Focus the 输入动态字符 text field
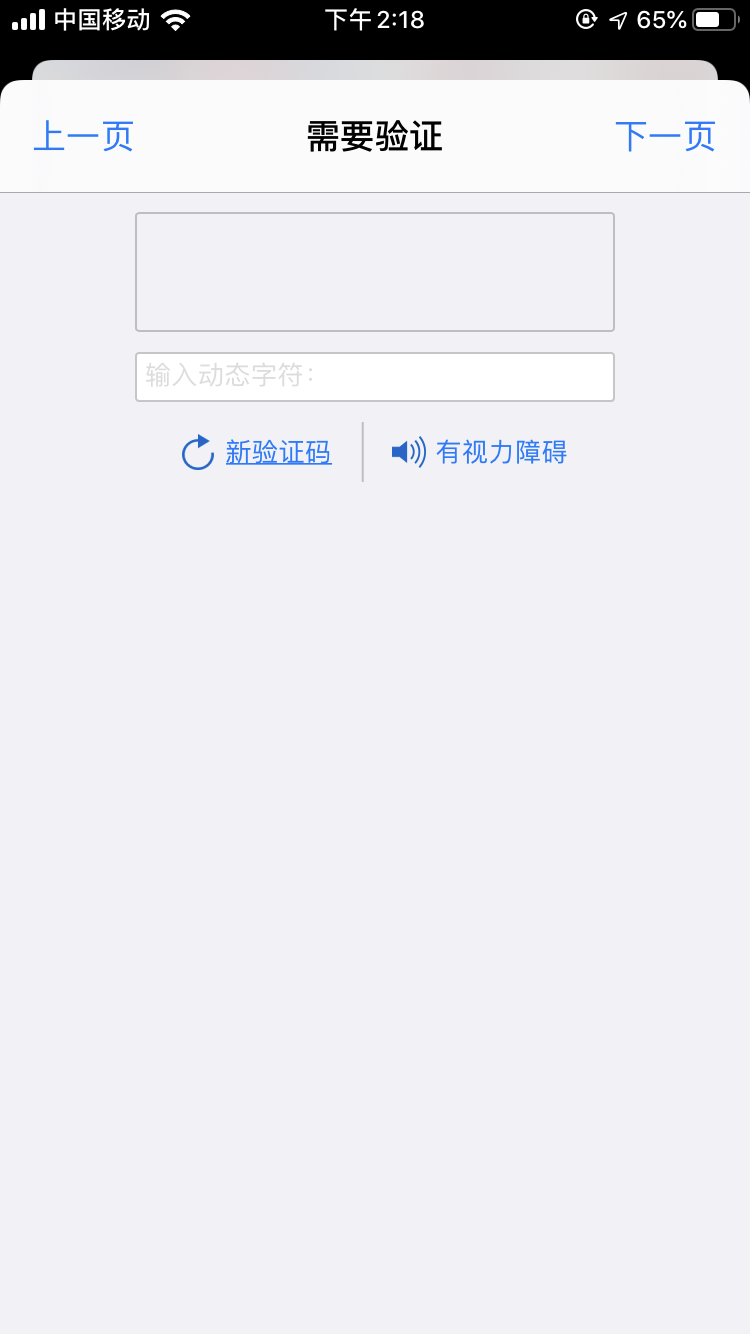The image size is (750, 1334). (375, 377)
